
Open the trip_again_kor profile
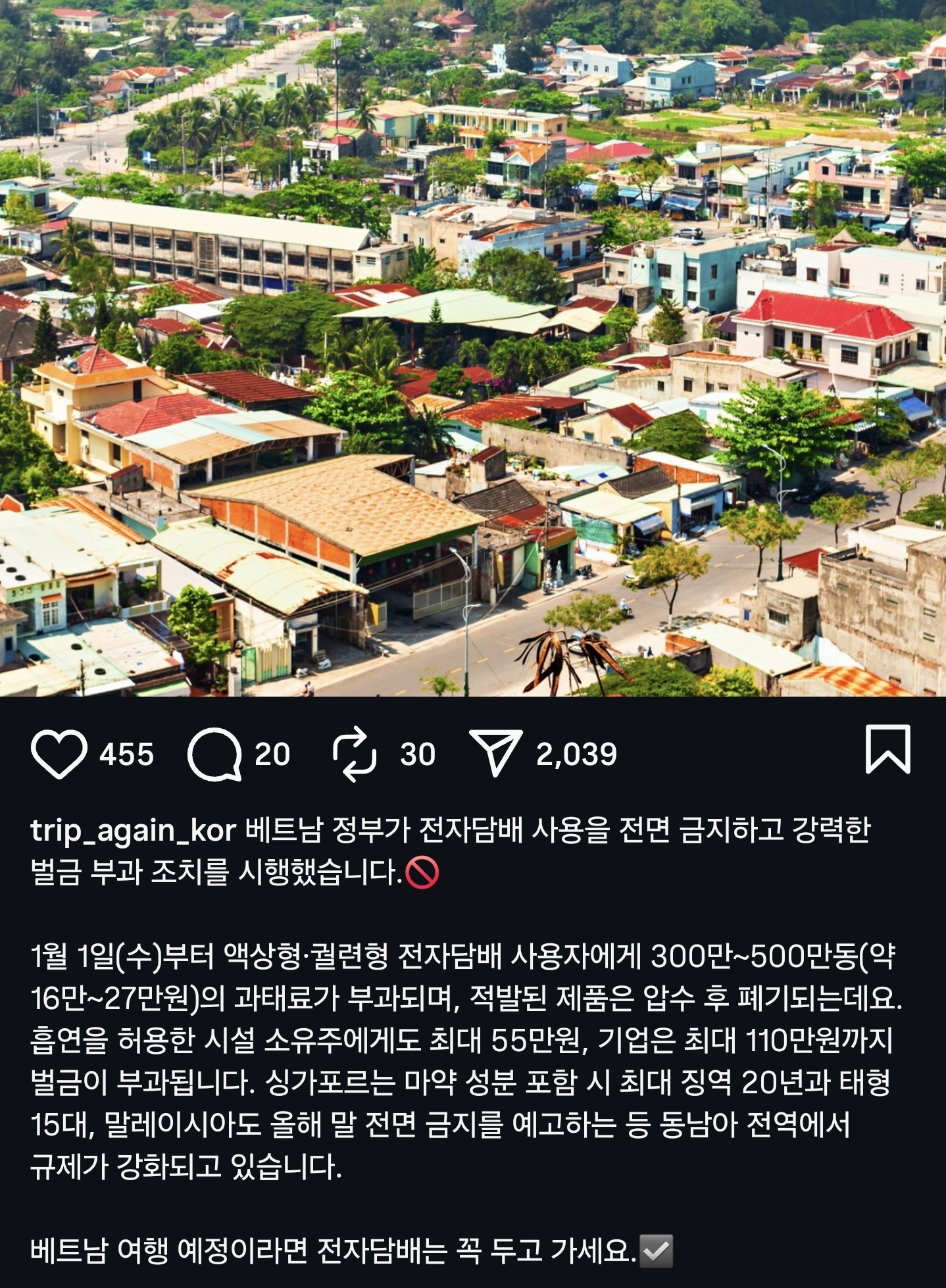[133, 831]
